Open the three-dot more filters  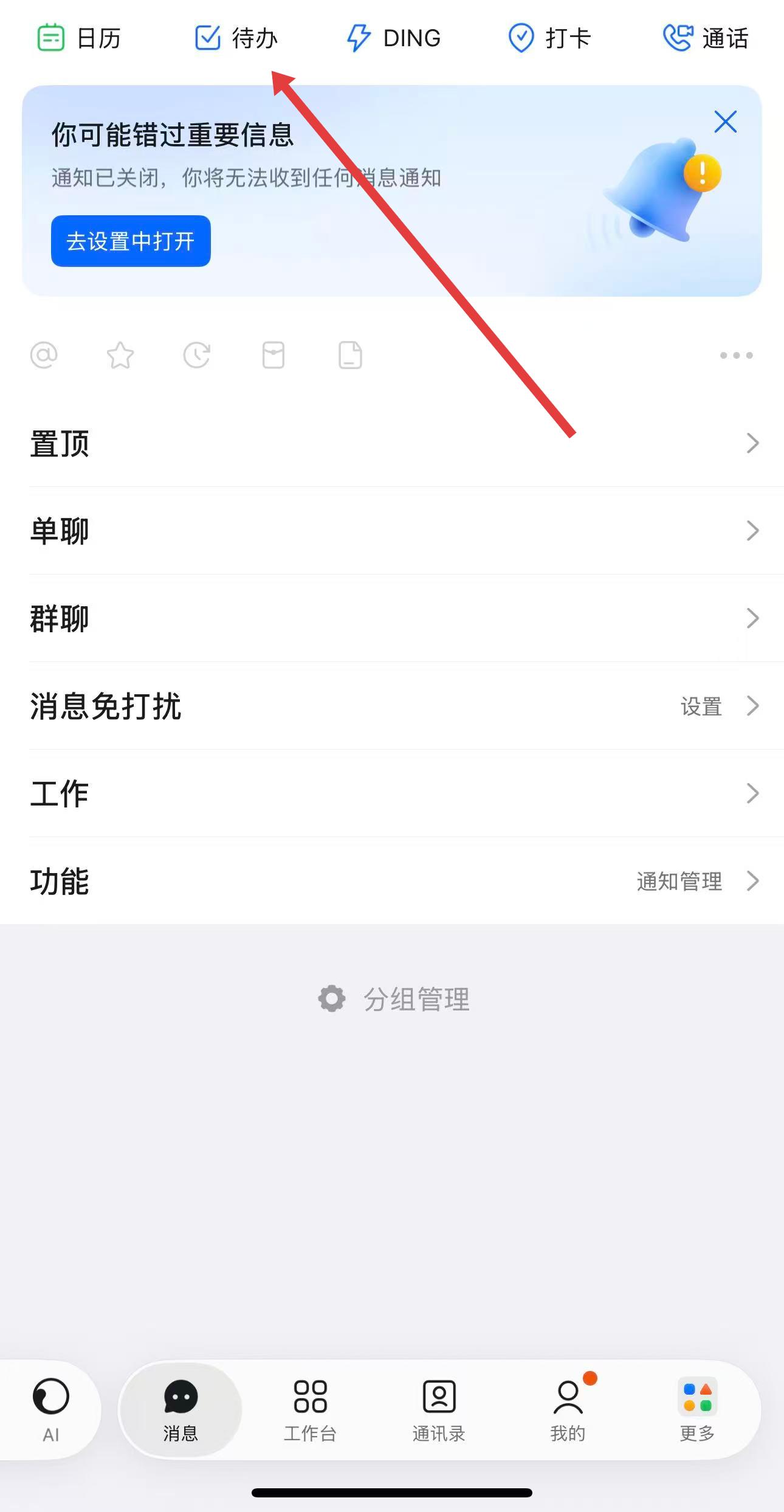736,355
